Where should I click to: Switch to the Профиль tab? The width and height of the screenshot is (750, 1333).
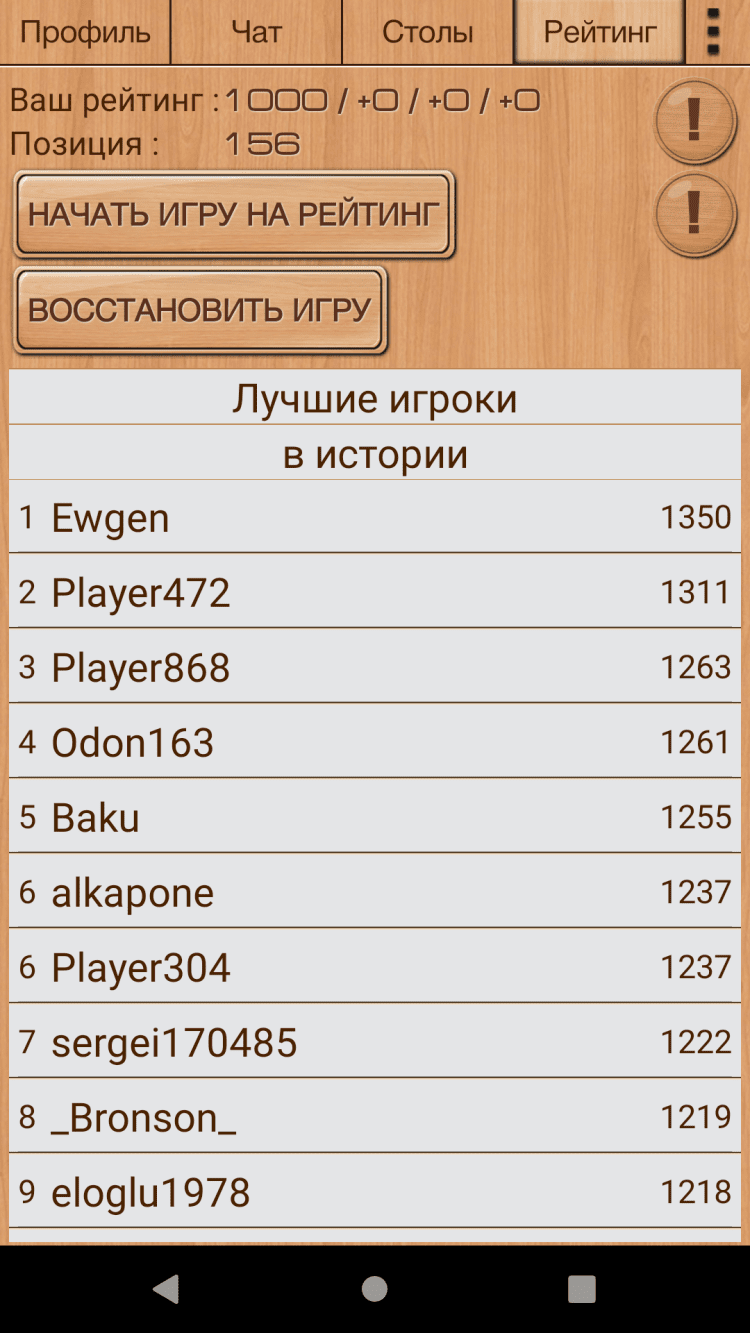coord(85,32)
